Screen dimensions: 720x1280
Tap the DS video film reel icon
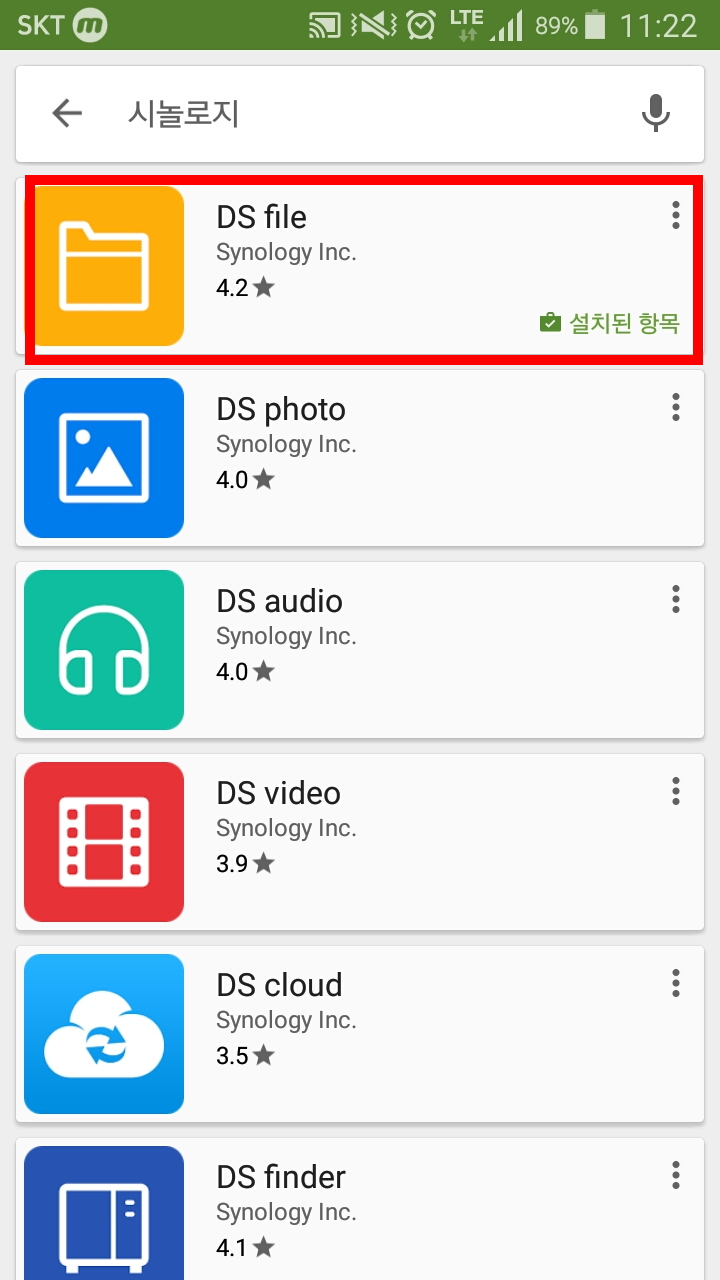[103, 841]
